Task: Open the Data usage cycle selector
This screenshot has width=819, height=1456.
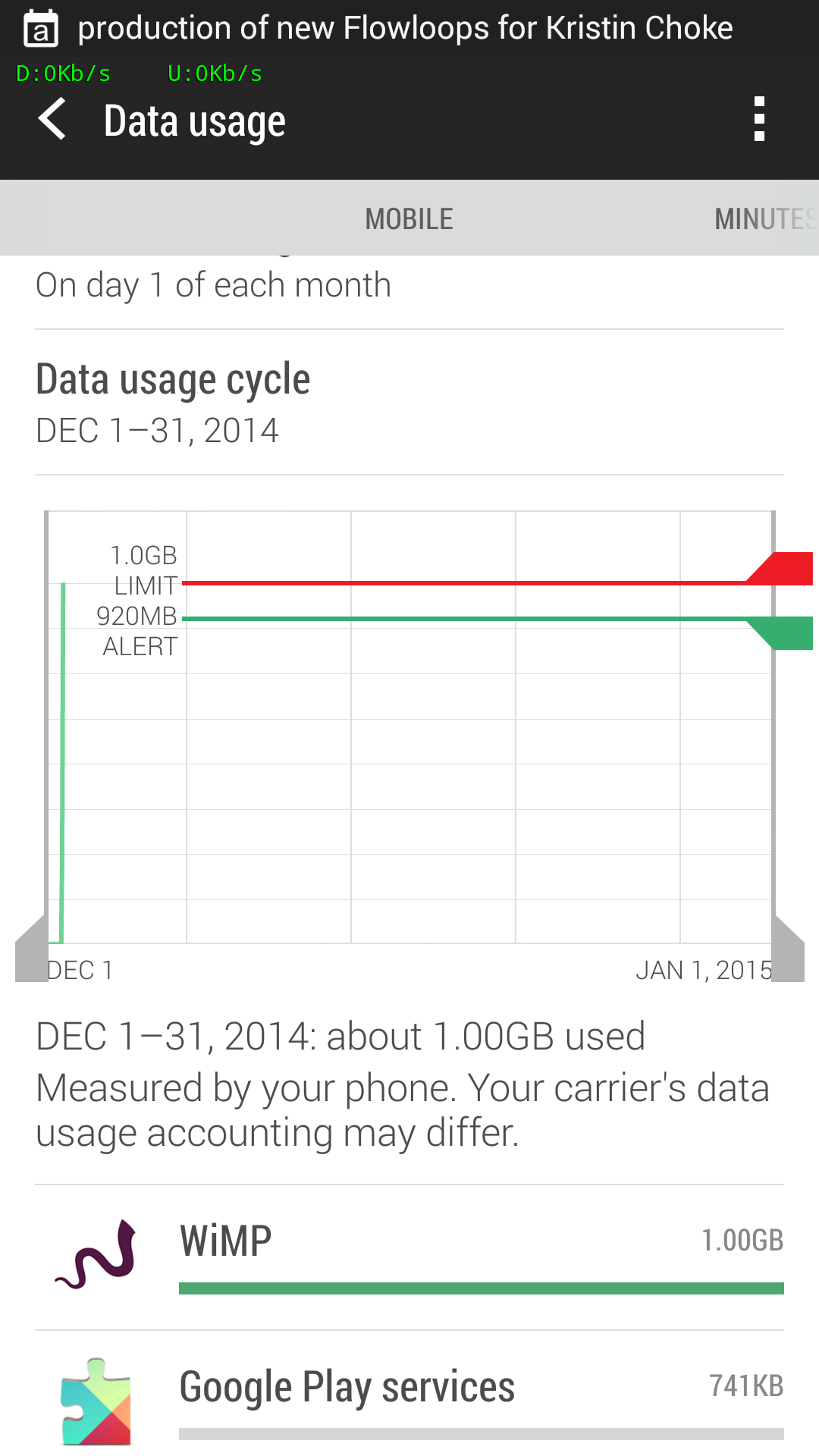Action: tap(409, 403)
